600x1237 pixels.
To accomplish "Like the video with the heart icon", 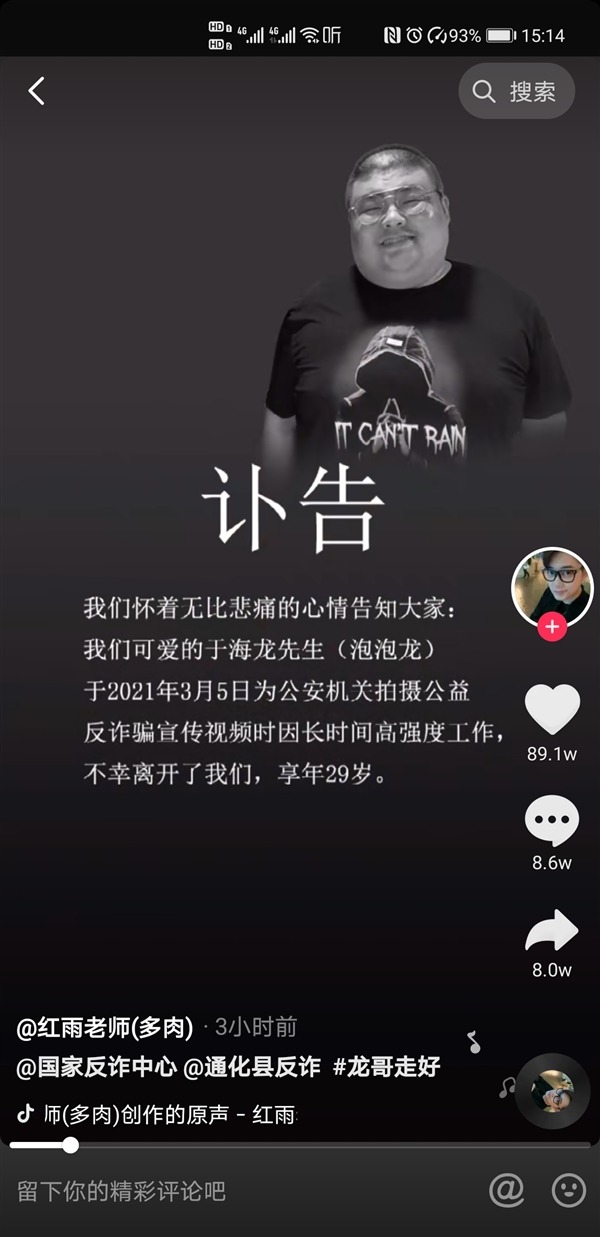I will (x=552, y=709).
